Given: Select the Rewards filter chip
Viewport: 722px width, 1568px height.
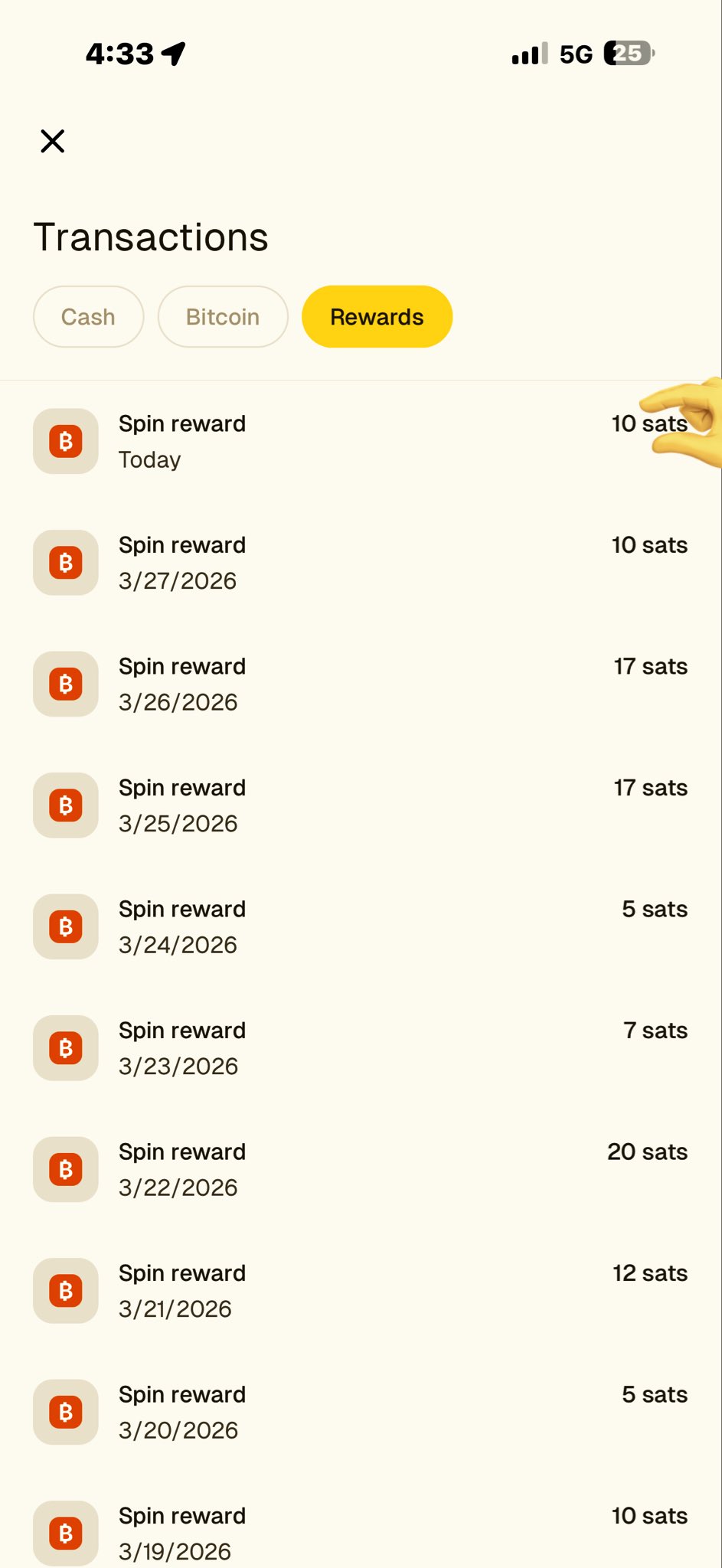Looking at the screenshot, I should 376,316.
